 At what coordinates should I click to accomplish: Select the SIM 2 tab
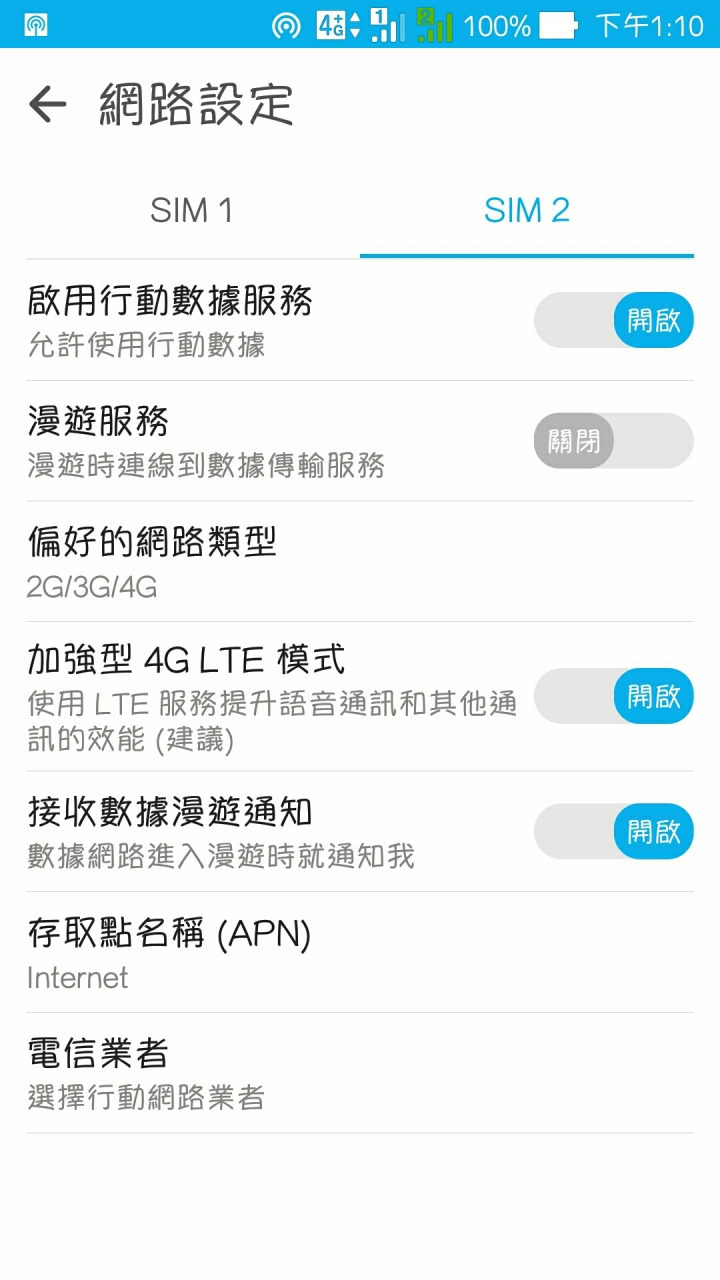pyautogui.click(x=527, y=210)
